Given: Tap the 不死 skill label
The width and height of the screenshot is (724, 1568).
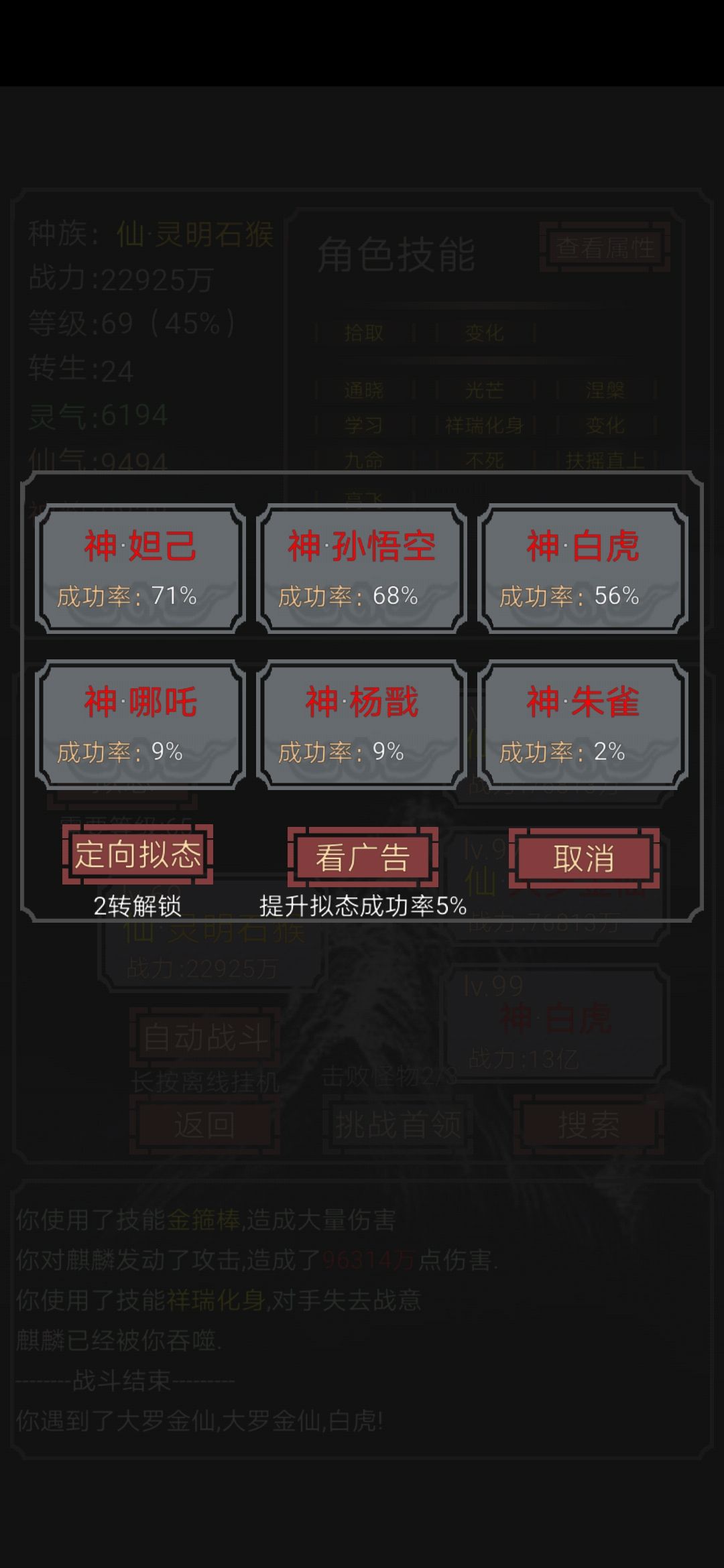Looking at the screenshot, I should 485,458.
